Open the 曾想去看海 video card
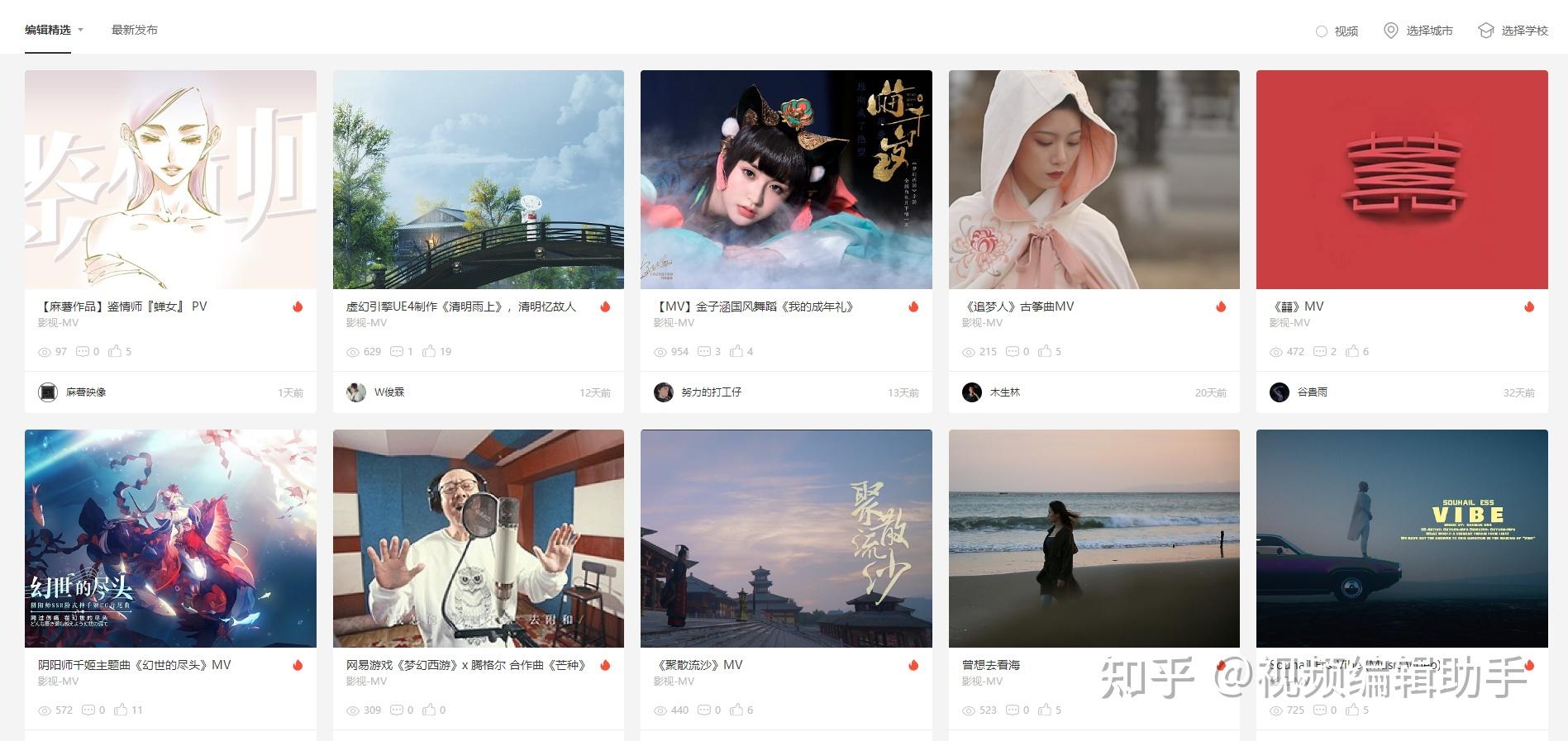This screenshot has width=1568, height=741. 1094,538
